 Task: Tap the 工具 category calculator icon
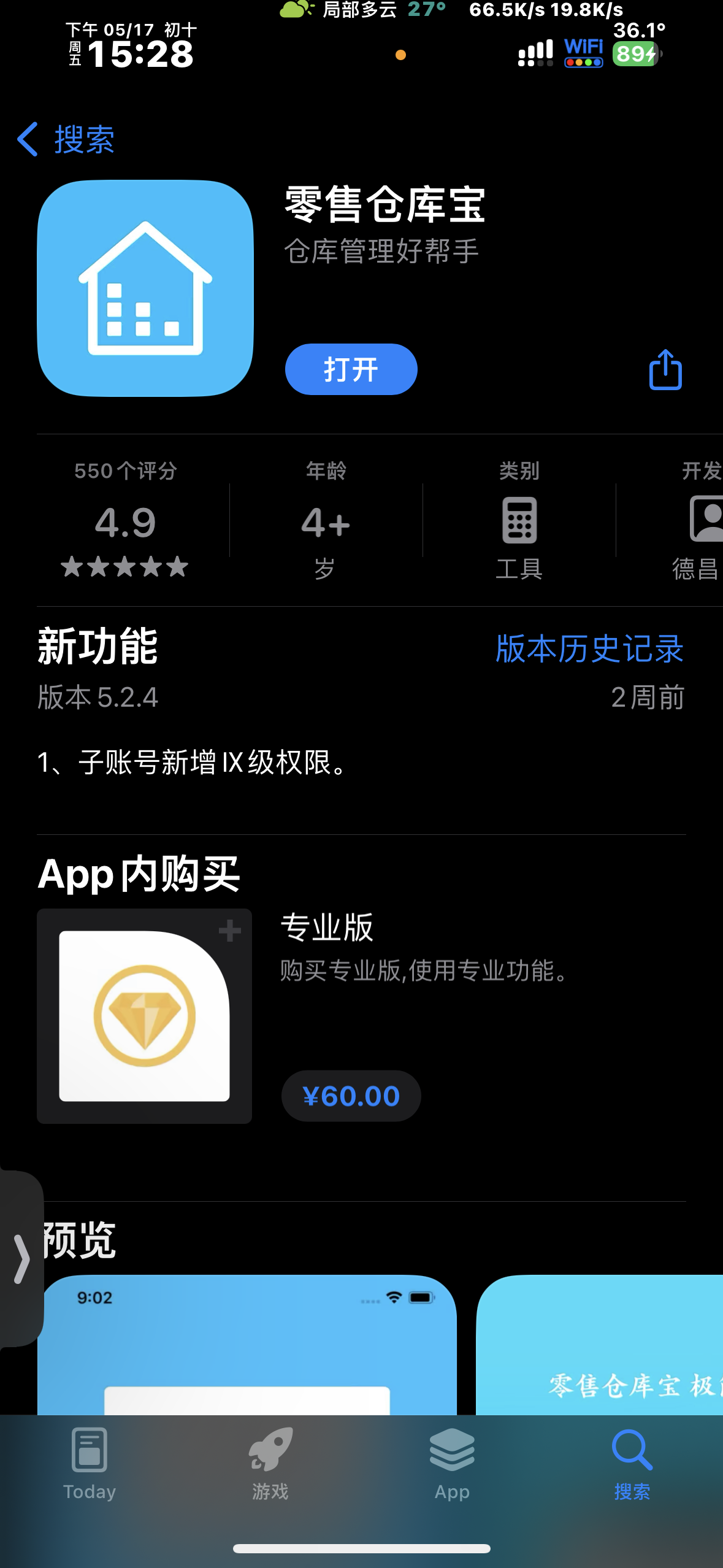pos(518,521)
